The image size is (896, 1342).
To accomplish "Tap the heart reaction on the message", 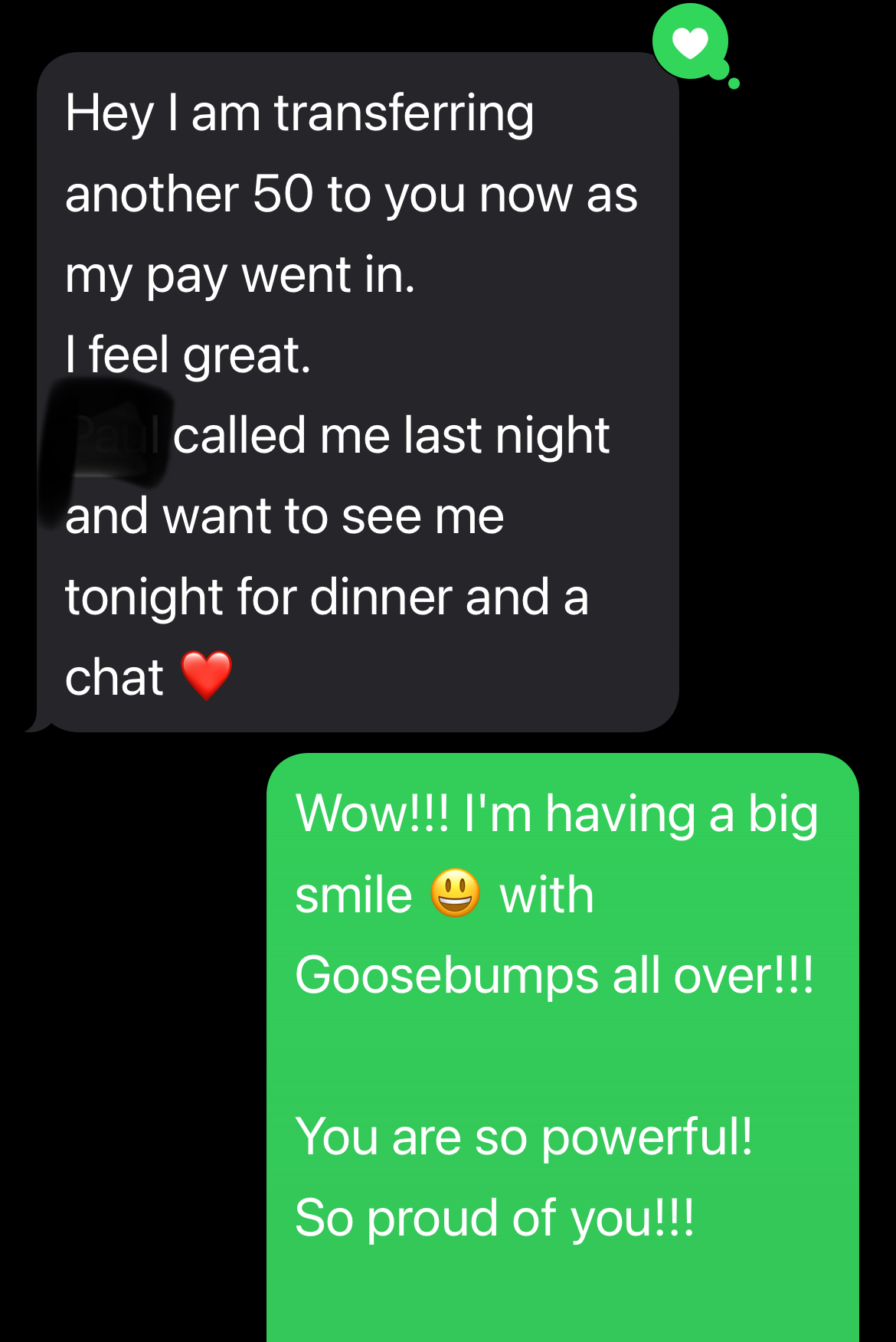I will [691, 42].
